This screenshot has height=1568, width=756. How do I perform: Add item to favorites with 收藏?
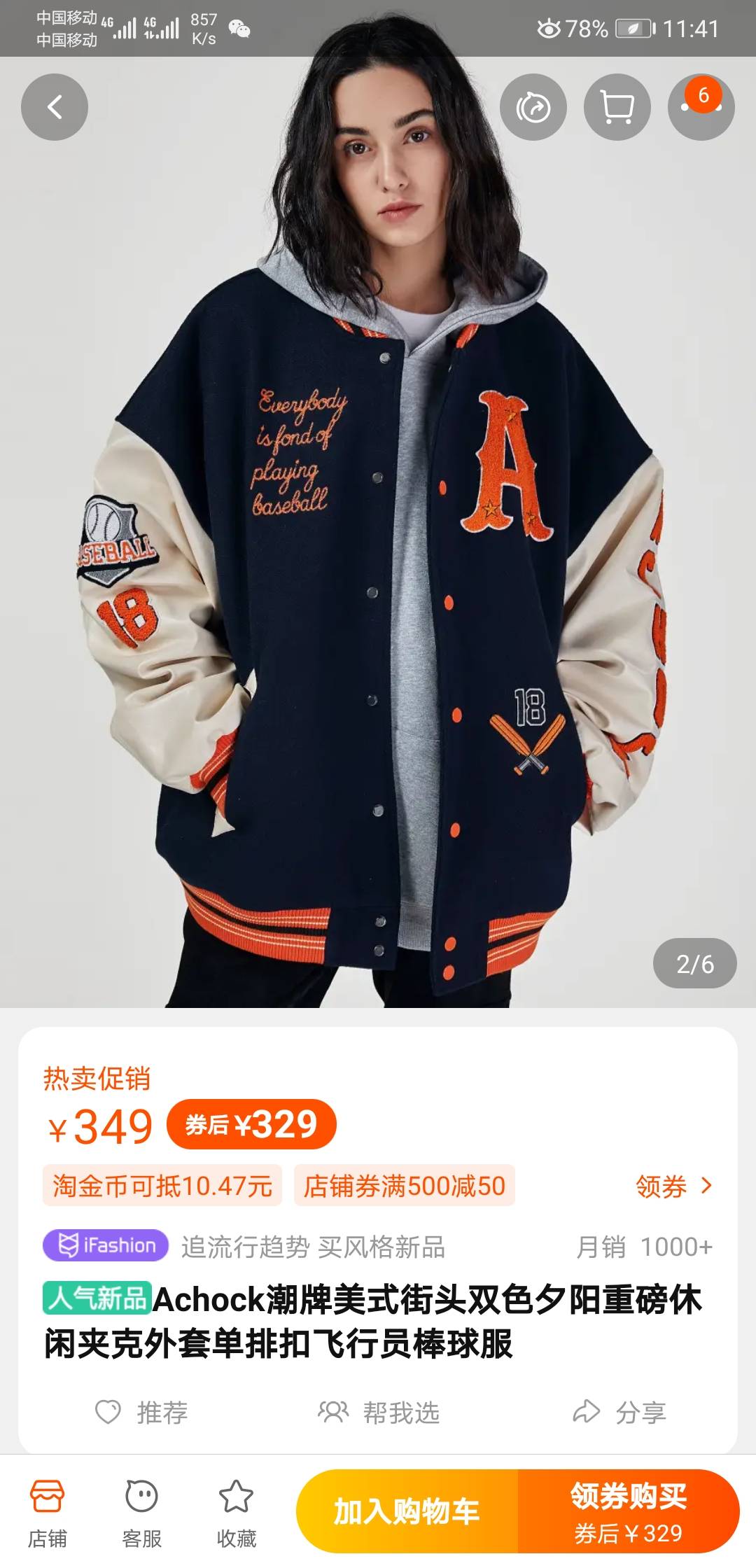pos(237,1512)
